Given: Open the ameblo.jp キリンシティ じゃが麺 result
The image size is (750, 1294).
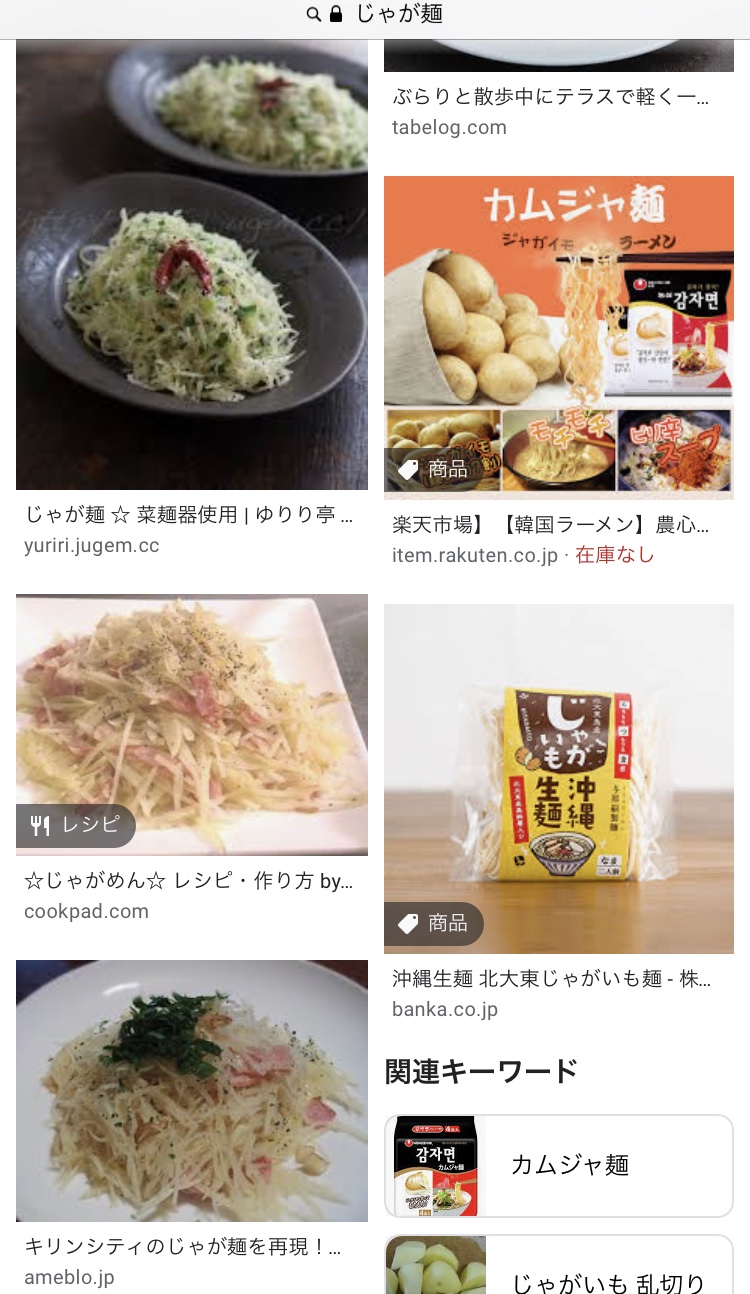Looking at the screenshot, I should click(x=191, y=1090).
